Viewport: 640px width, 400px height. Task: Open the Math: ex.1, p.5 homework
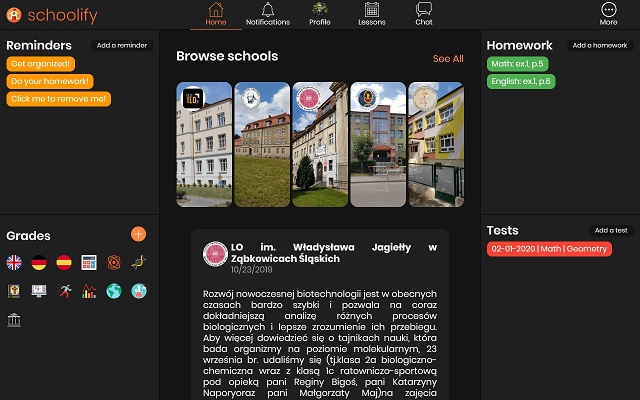pos(518,63)
